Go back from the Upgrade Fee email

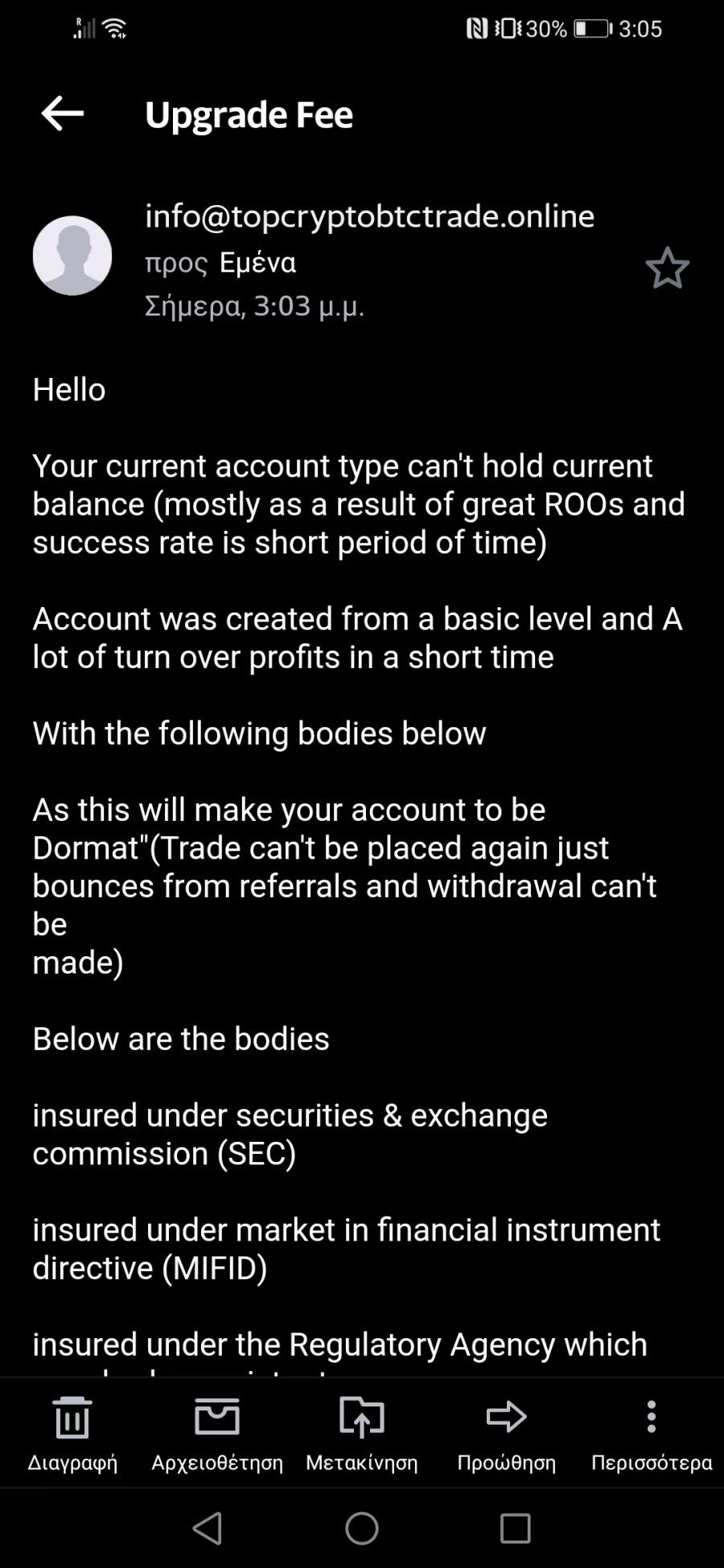tap(63, 113)
